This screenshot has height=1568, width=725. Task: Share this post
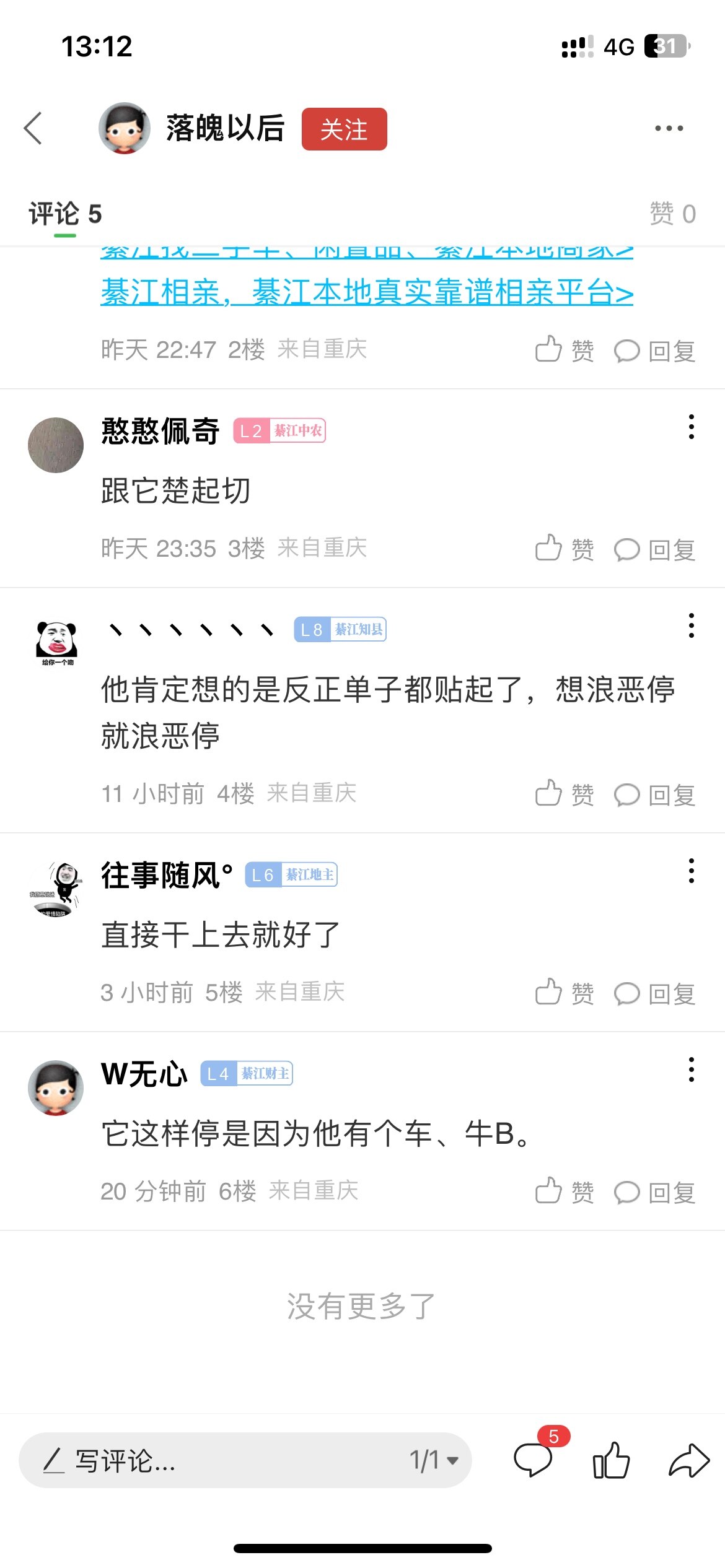tap(688, 1460)
